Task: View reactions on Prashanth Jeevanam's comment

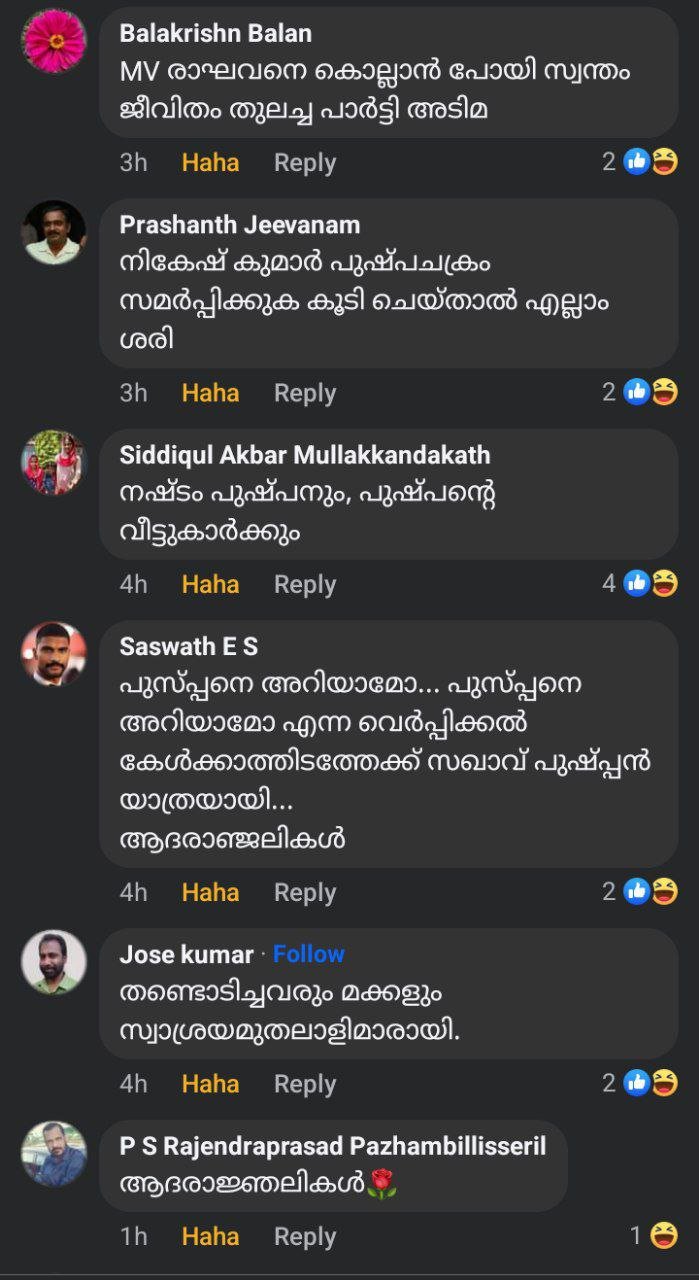Action: [640, 393]
